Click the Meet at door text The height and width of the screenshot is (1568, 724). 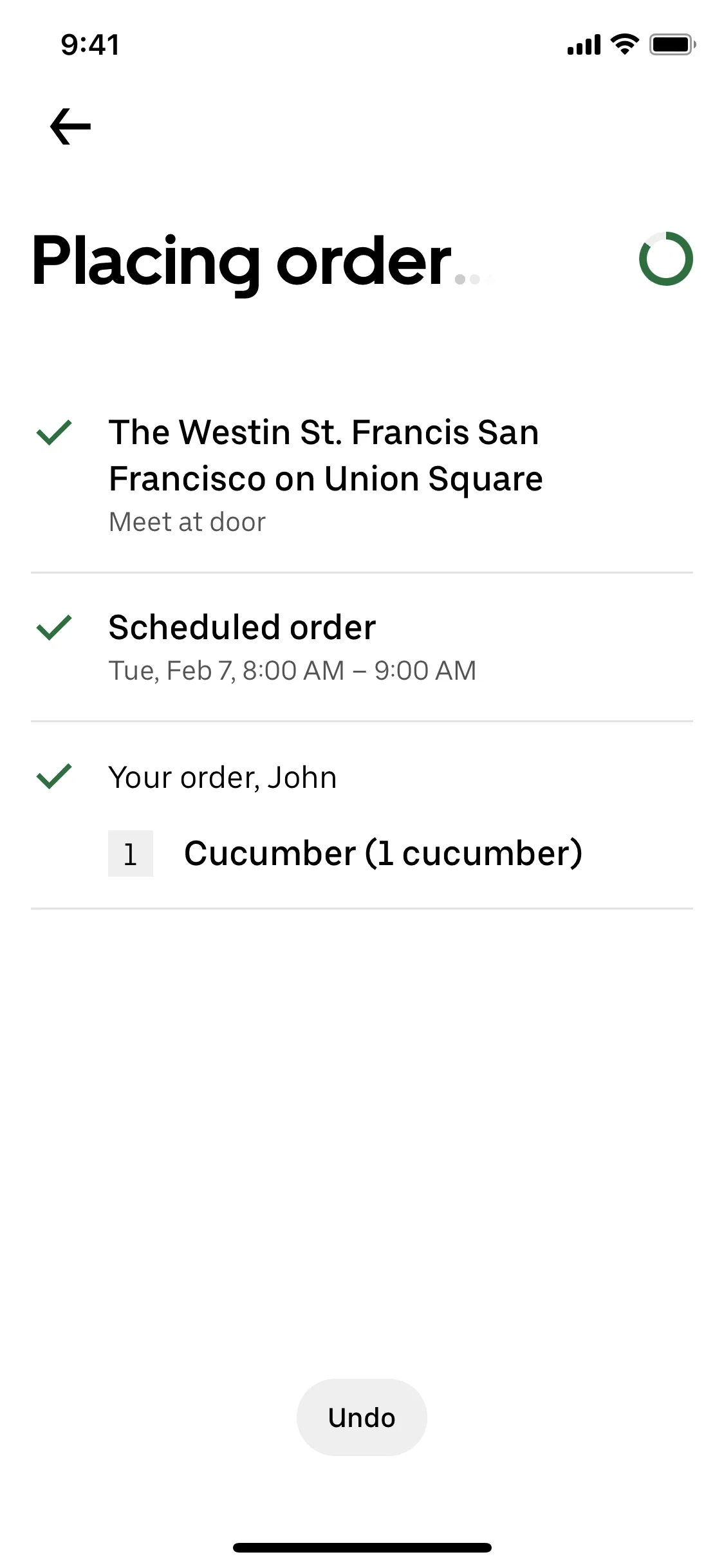(x=187, y=521)
